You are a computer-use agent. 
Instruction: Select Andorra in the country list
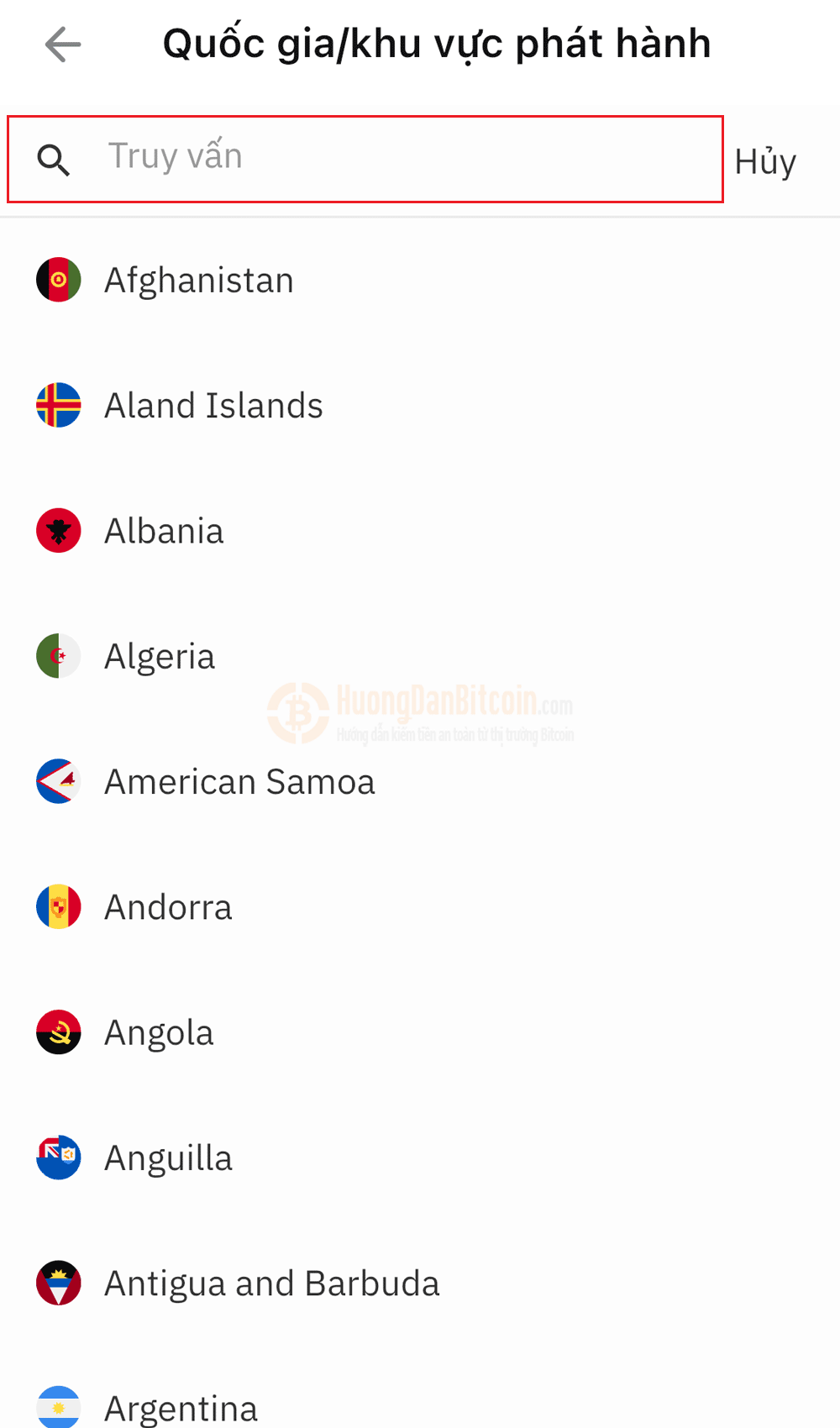pyautogui.click(x=168, y=907)
